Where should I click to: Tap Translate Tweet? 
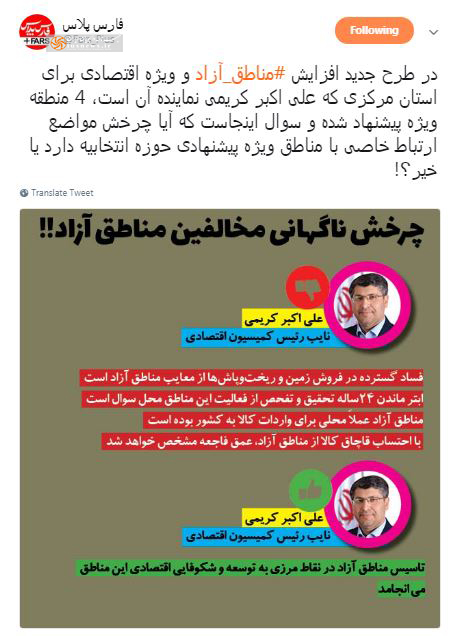pyautogui.click(x=57, y=193)
